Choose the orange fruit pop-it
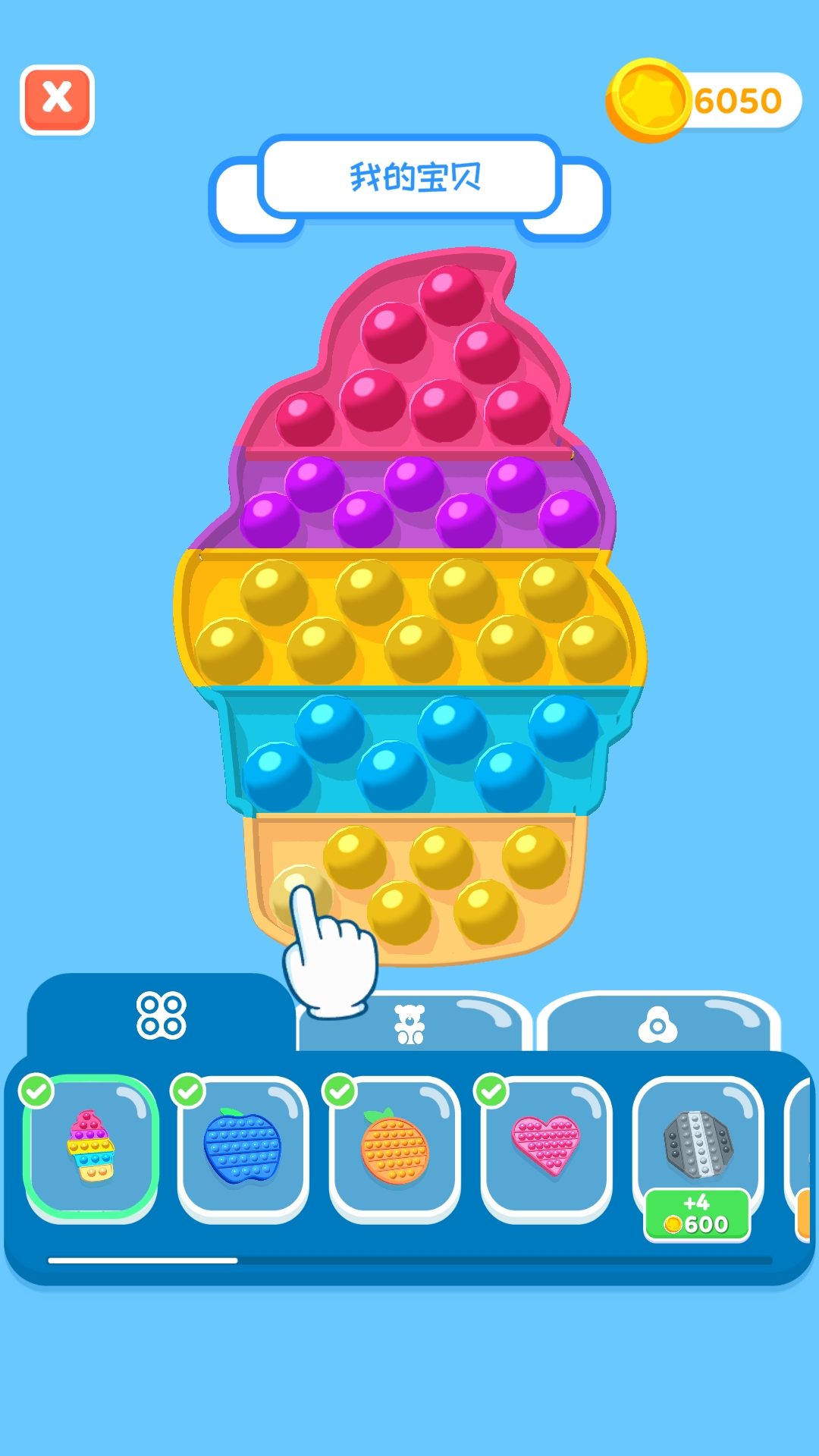 394,1146
